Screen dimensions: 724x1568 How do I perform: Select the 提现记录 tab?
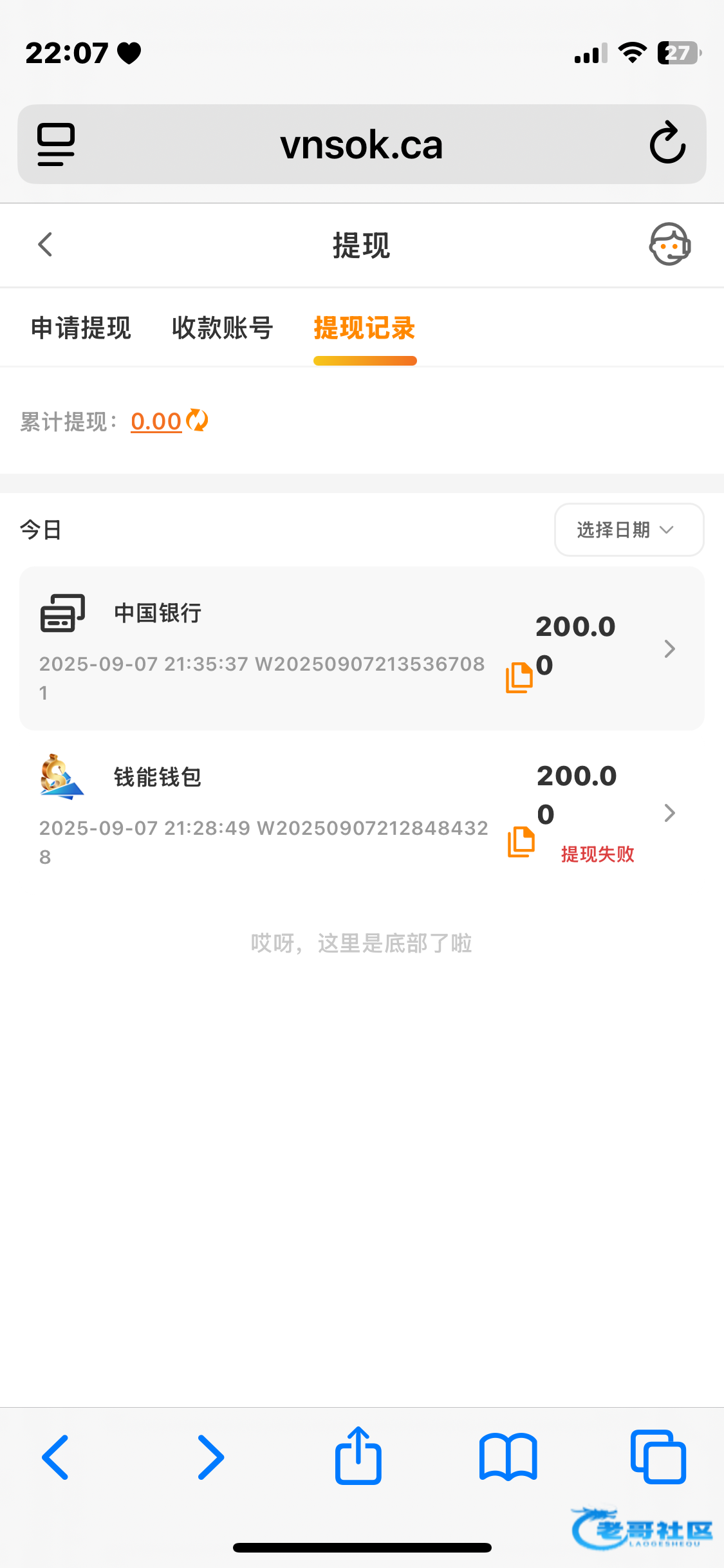pyautogui.click(x=364, y=328)
